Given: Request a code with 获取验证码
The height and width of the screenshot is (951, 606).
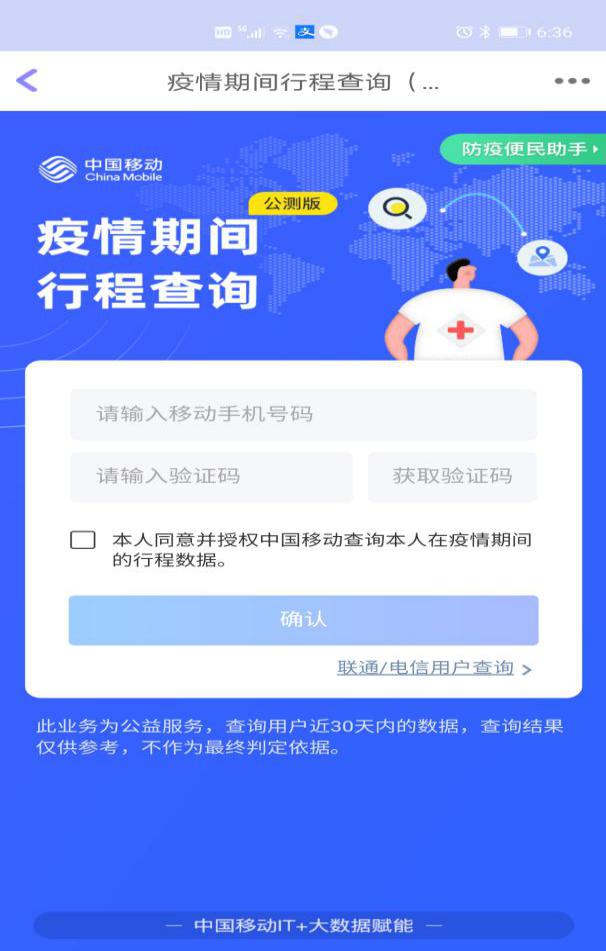Looking at the screenshot, I should tap(452, 476).
